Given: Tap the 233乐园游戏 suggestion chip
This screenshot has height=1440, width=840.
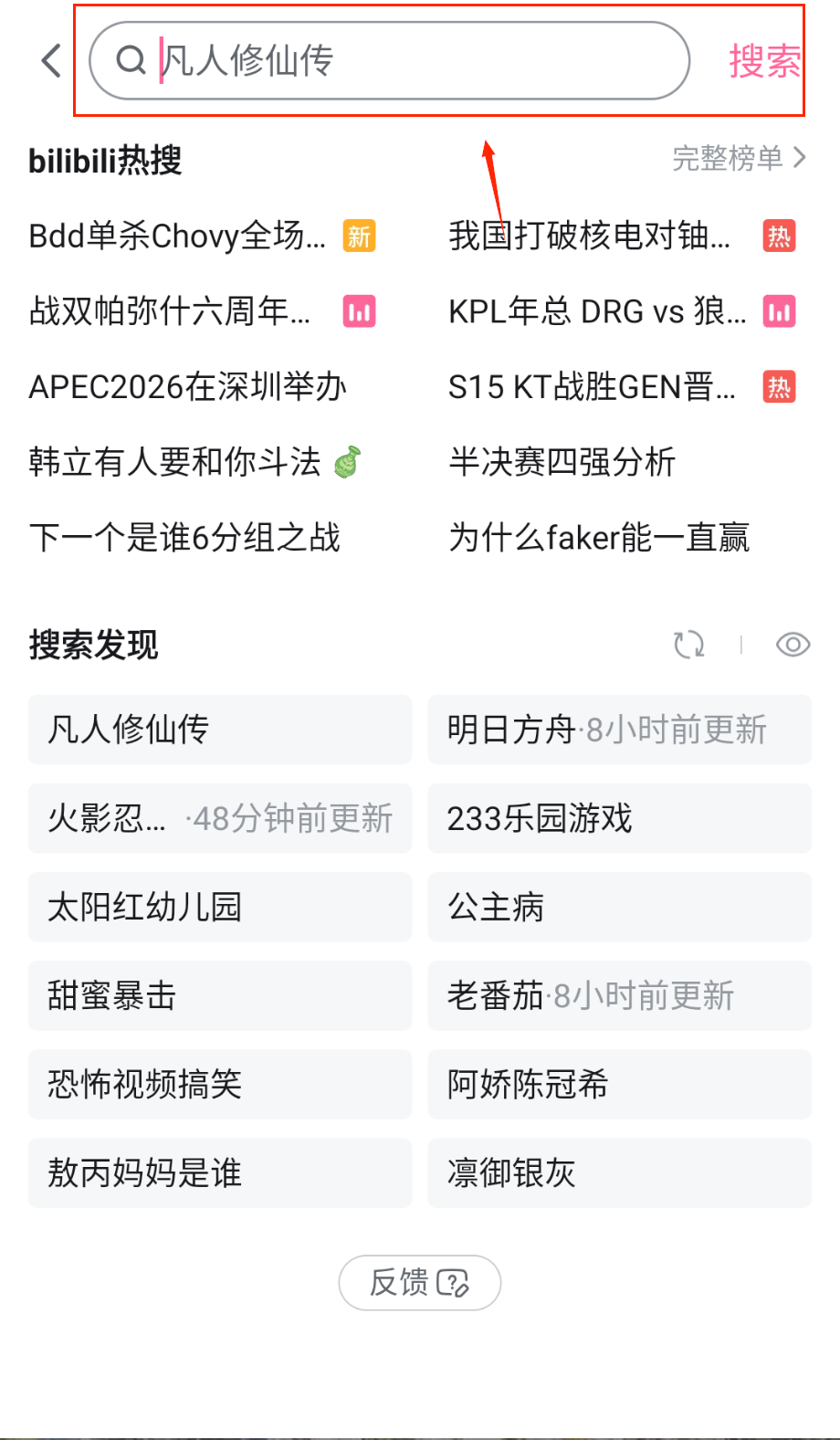Looking at the screenshot, I should click(619, 818).
